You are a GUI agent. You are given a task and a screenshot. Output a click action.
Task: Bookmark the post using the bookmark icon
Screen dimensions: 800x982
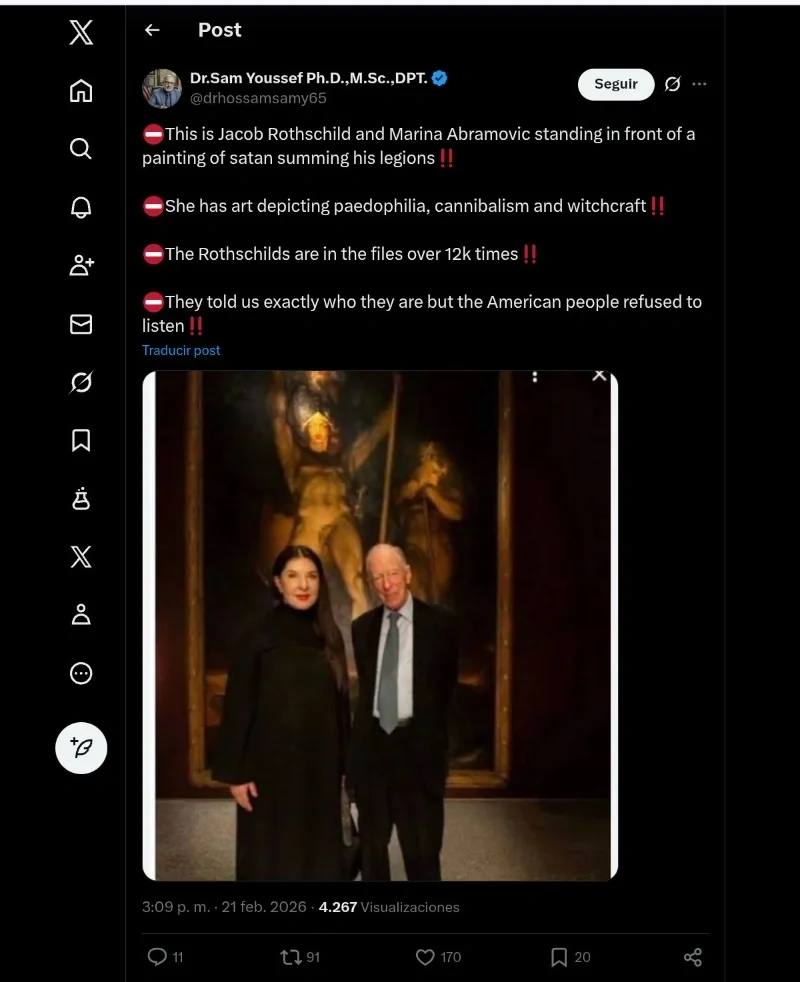tap(558, 957)
